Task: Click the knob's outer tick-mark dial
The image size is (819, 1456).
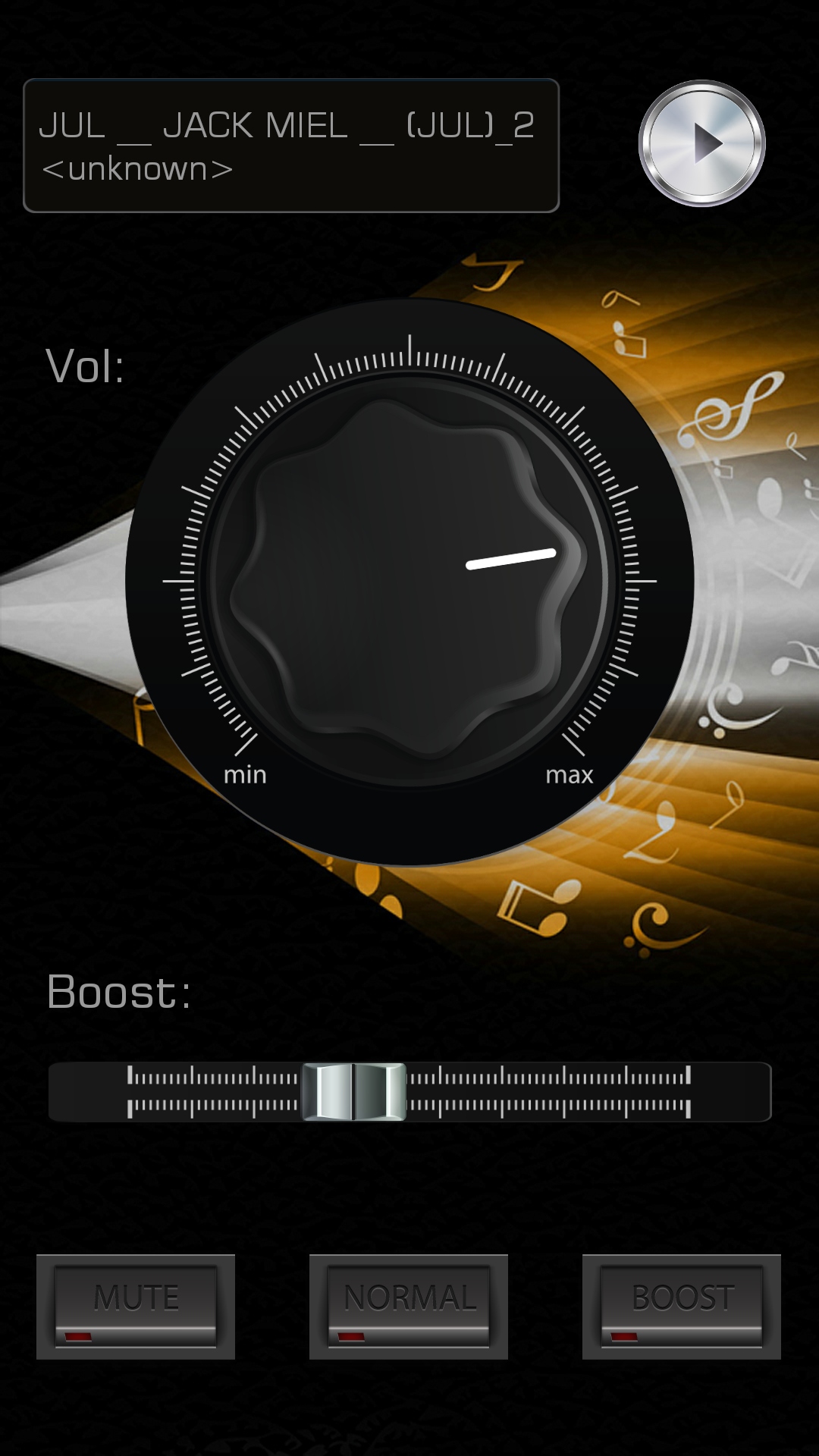Action: click(409, 356)
